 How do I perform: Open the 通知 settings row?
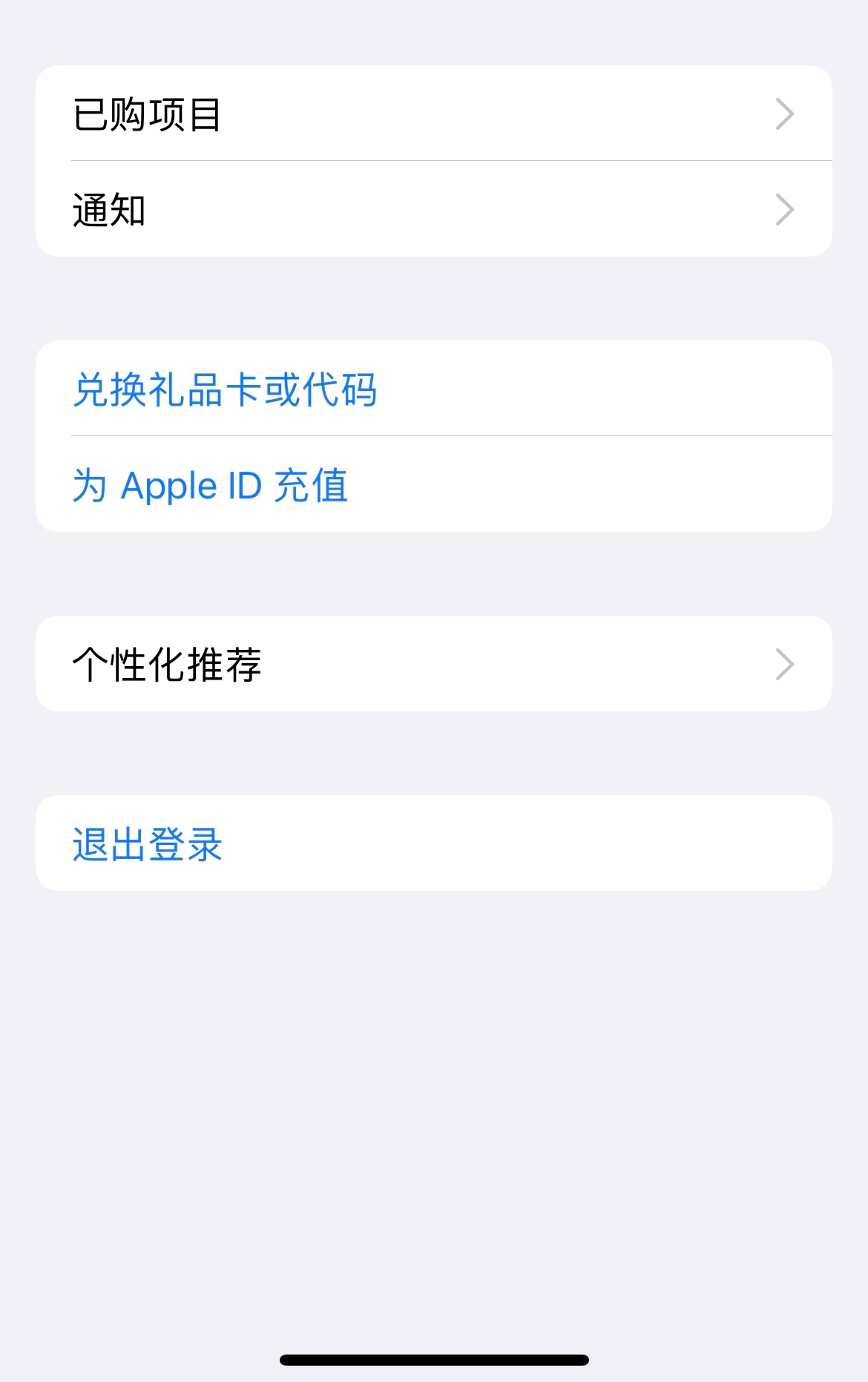click(433, 209)
